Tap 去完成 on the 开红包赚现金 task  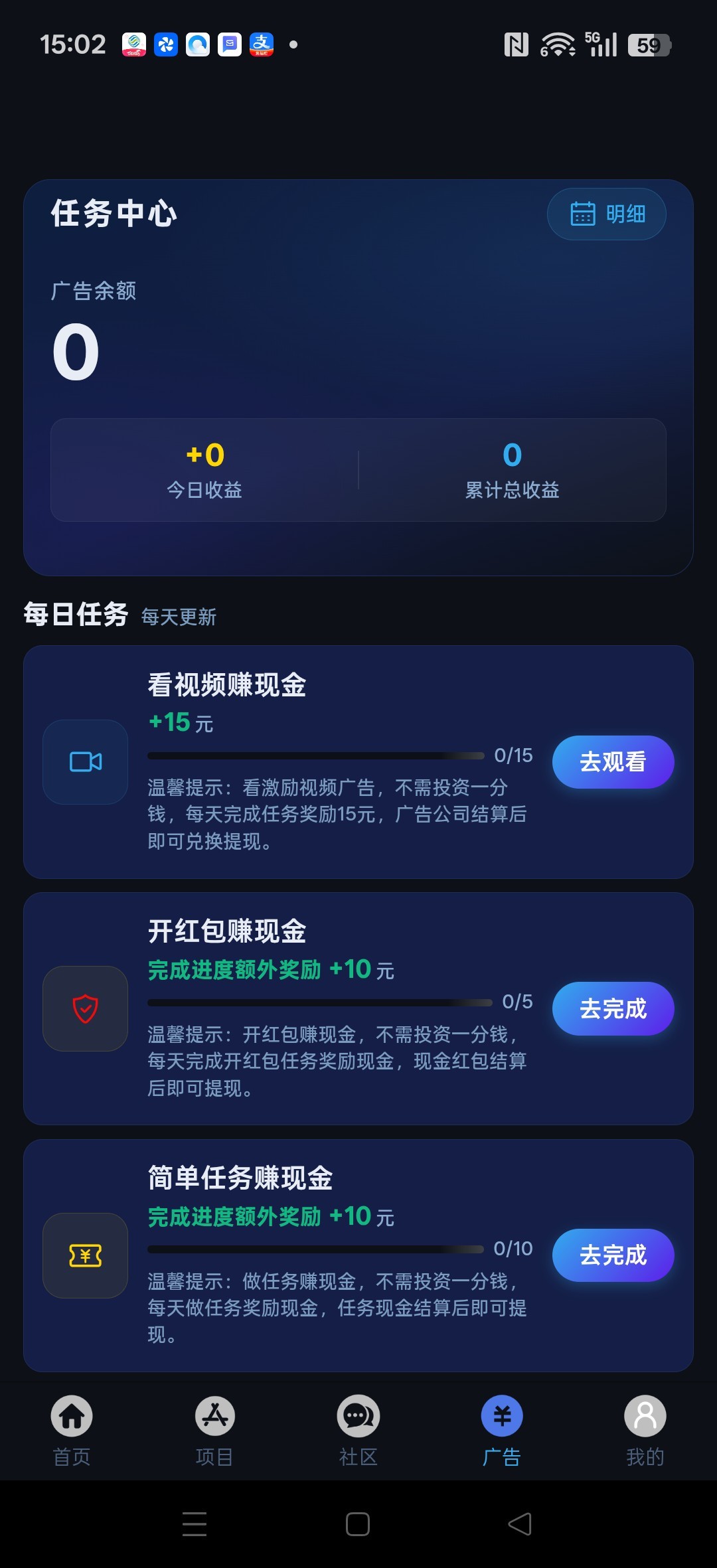click(x=613, y=1008)
